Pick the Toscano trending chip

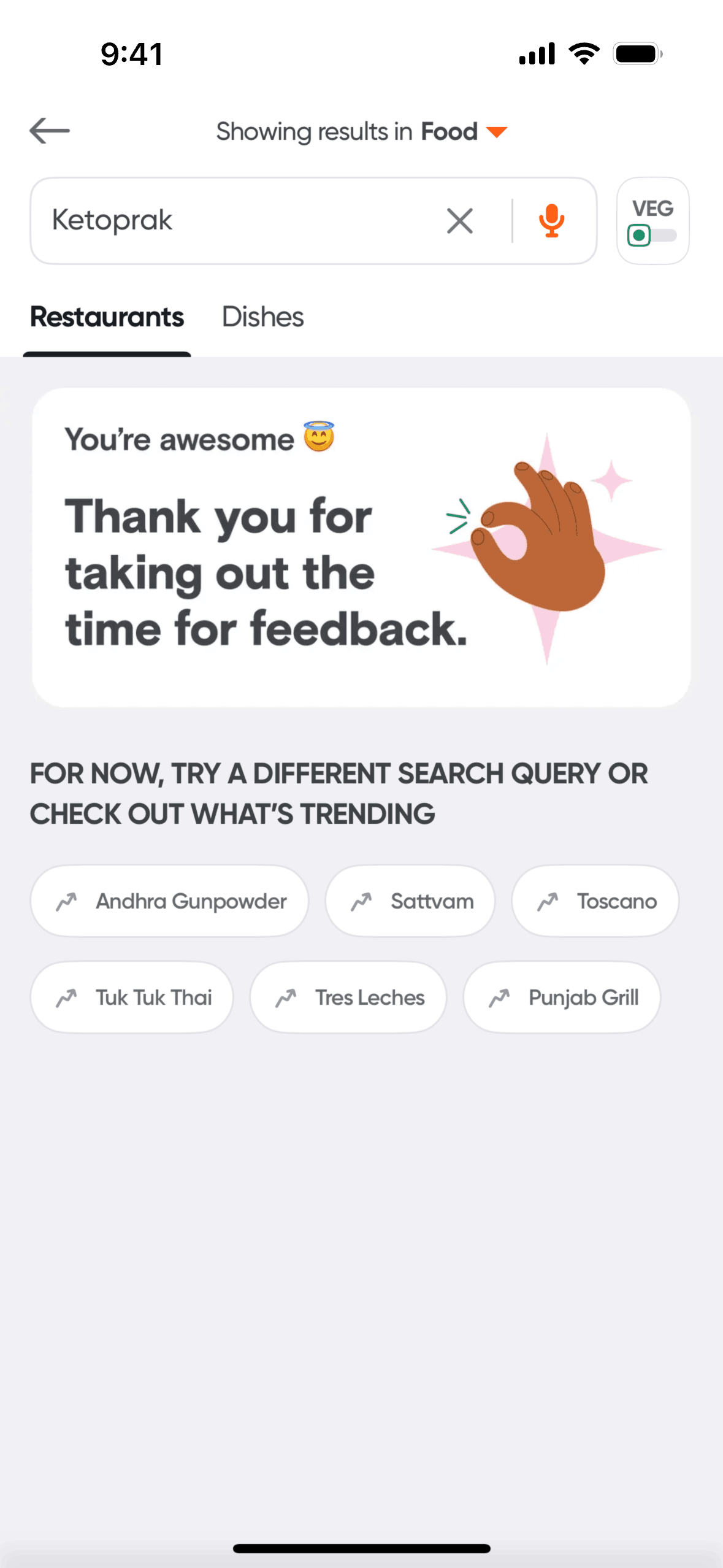(x=595, y=901)
